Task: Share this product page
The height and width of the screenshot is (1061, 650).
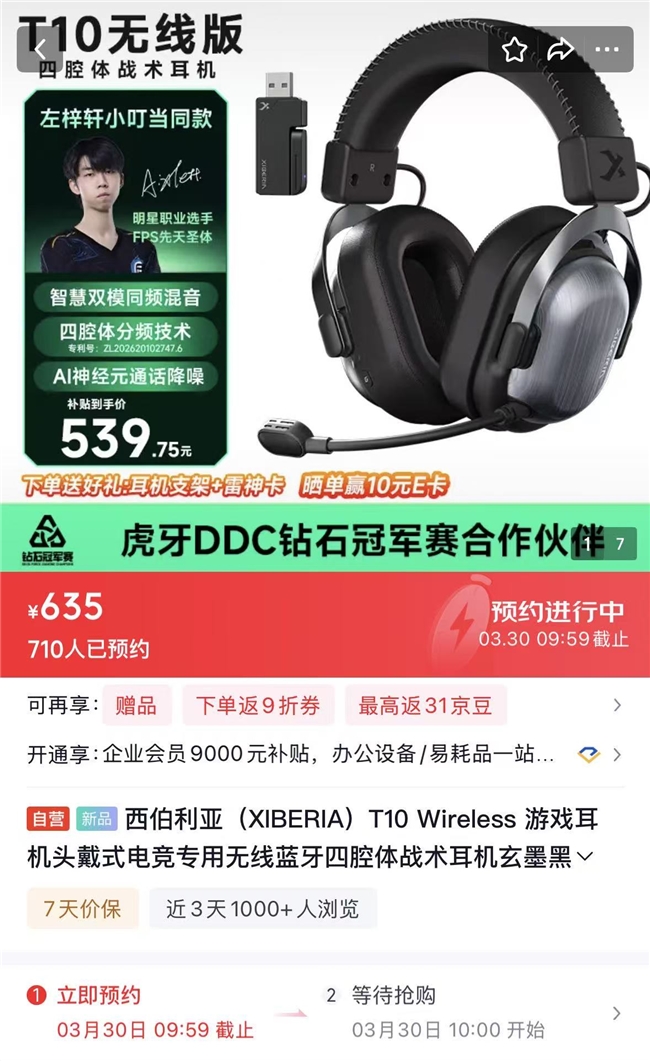Action: (x=561, y=50)
